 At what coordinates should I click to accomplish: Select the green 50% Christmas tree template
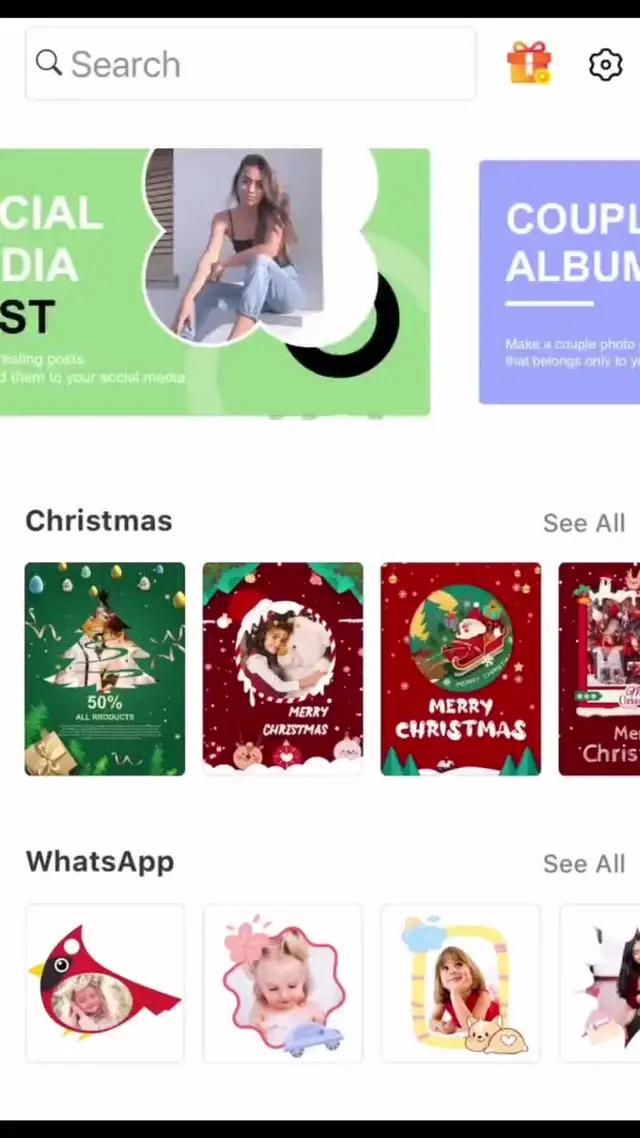(x=105, y=668)
